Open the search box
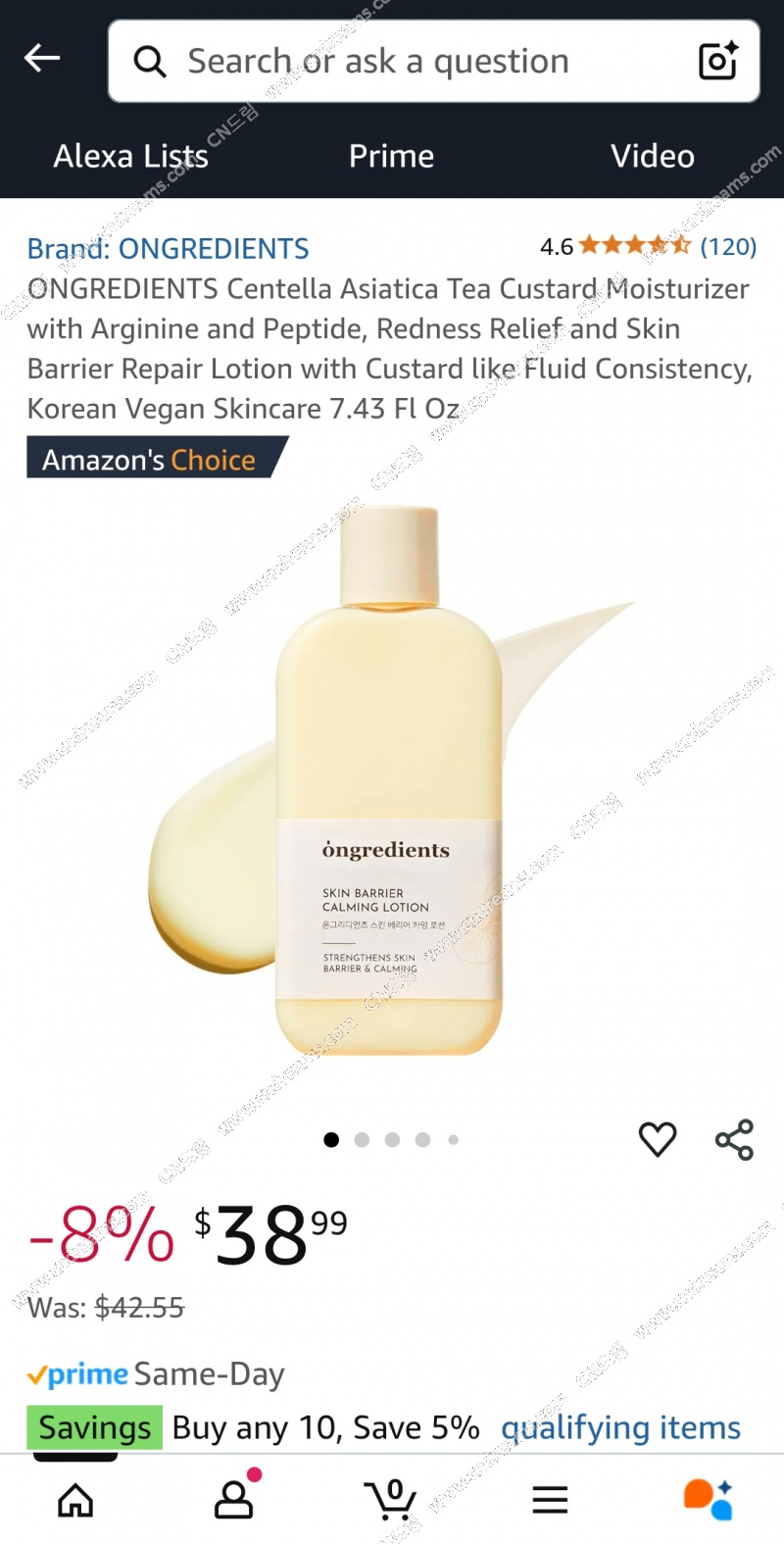Viewport: 784px width, 1544px height. (412, 61)
